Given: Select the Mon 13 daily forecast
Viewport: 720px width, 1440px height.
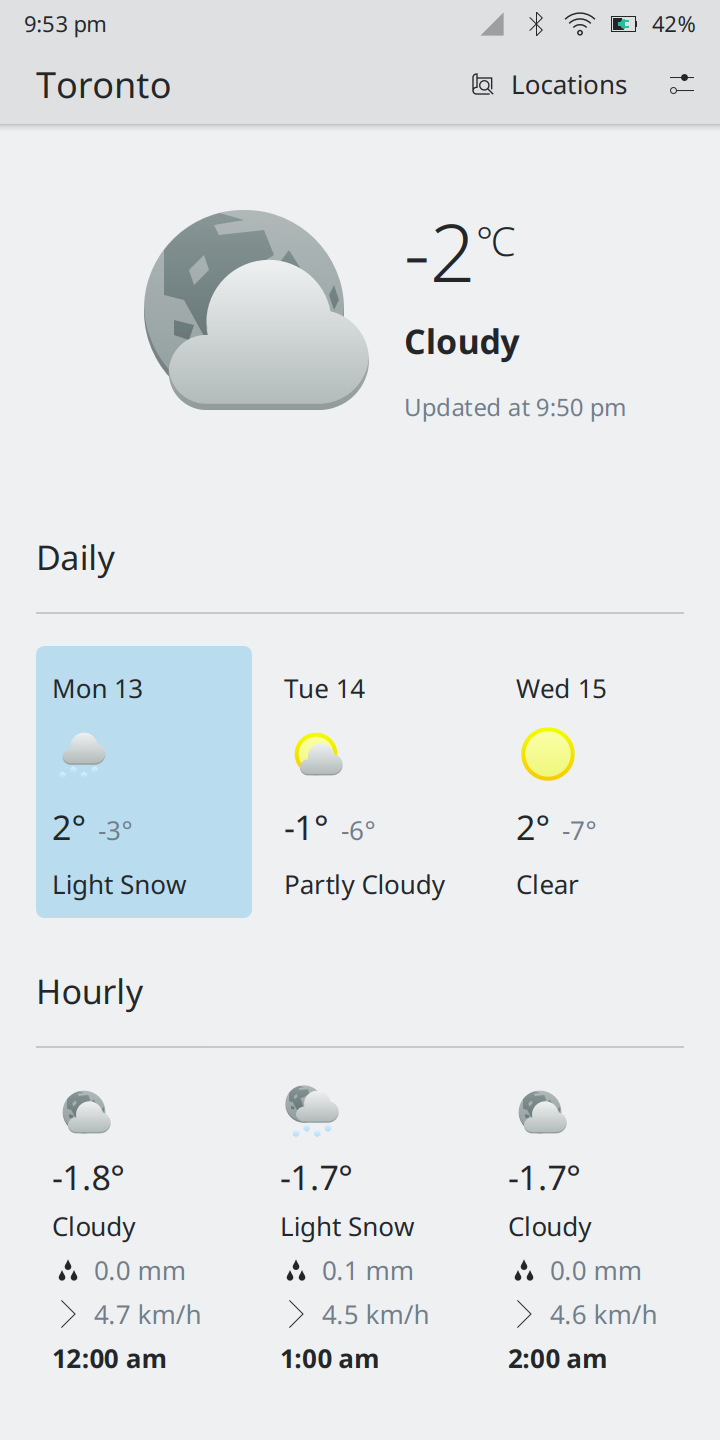Looking at the screenshot, I should point(144,781).
